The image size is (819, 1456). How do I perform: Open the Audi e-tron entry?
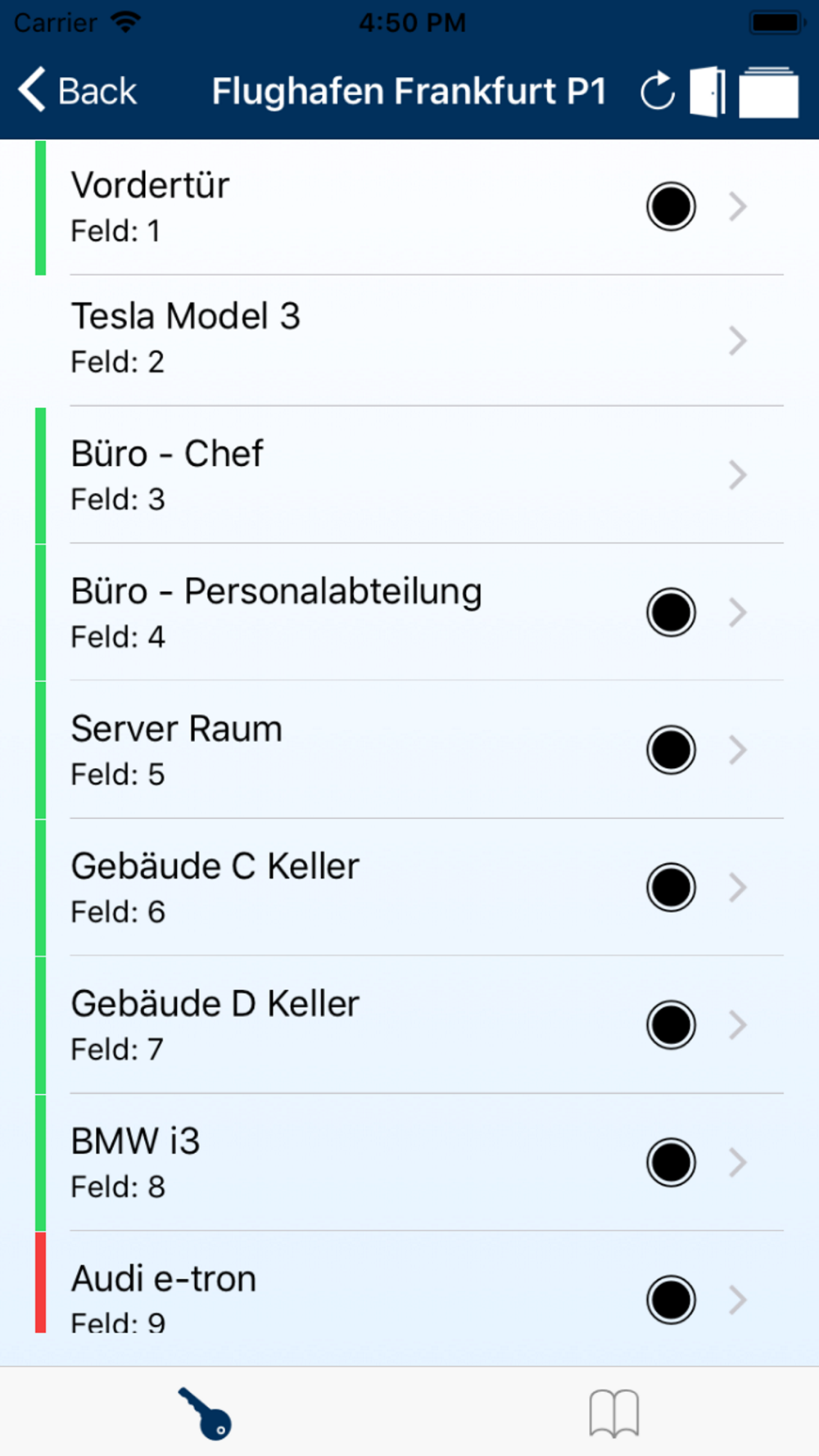pyautogui.click(x=409, y=1299)
